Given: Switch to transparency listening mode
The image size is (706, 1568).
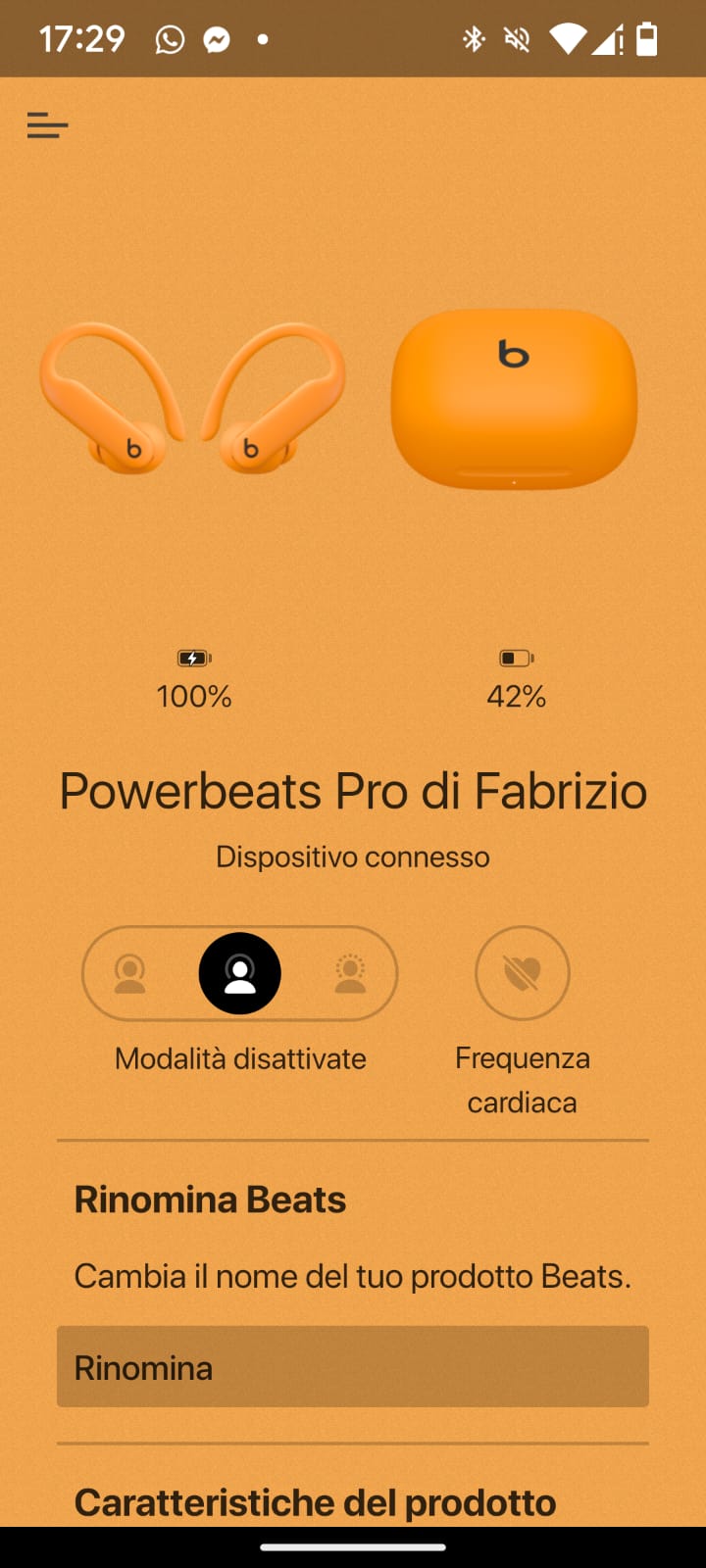Looking at the screenshot, I should point(350,974).
